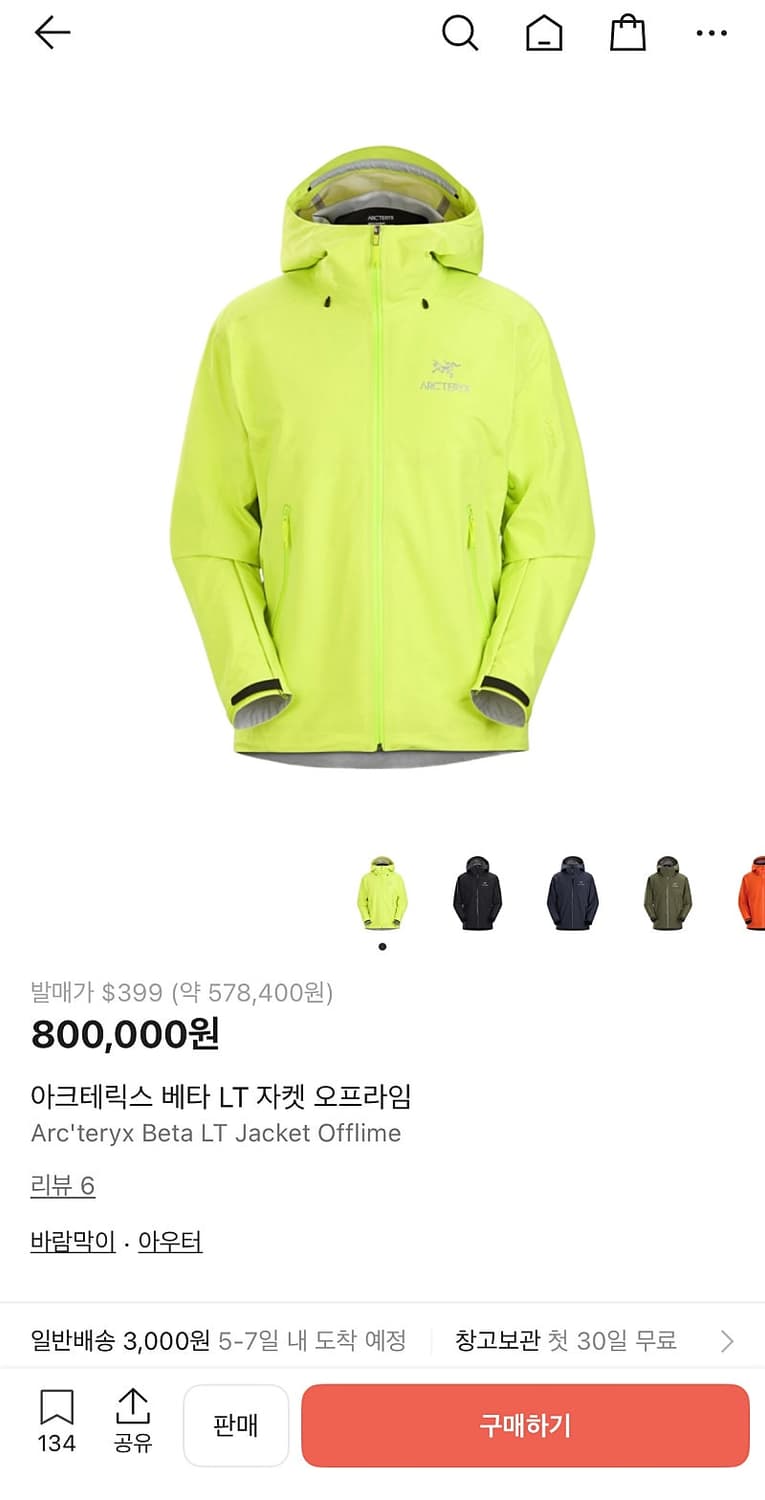Open the more options menu
This screenshot has width=765, height=1500.
click(711, 32)
